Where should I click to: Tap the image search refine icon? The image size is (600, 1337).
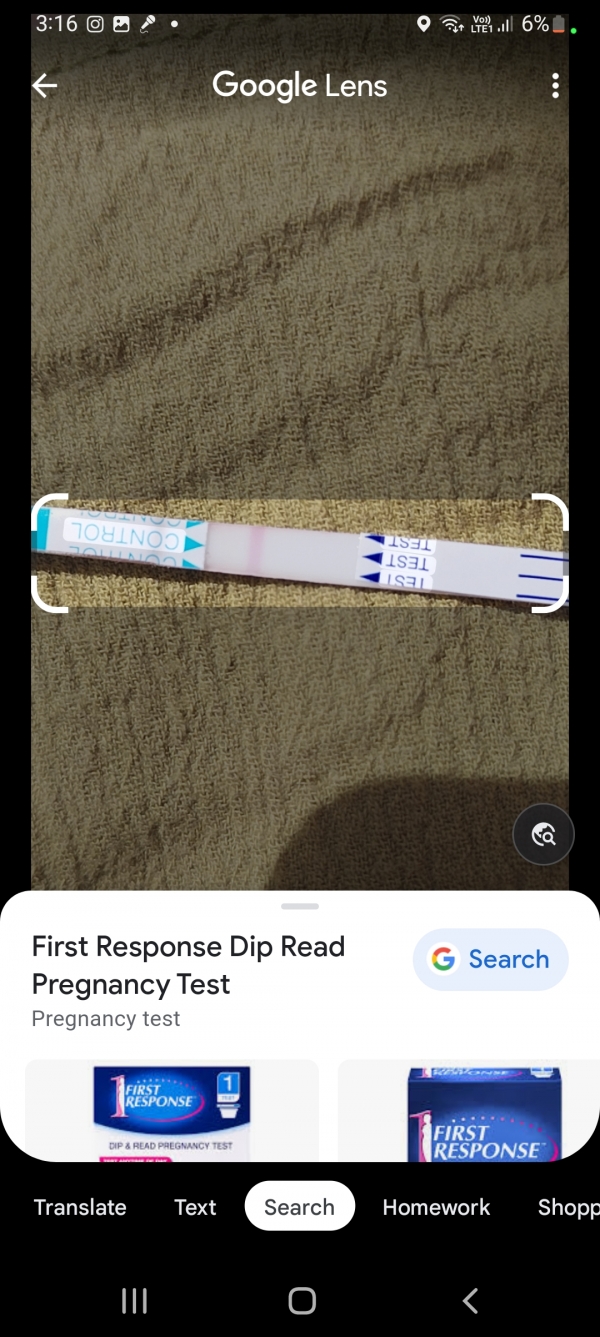[543, 834]
